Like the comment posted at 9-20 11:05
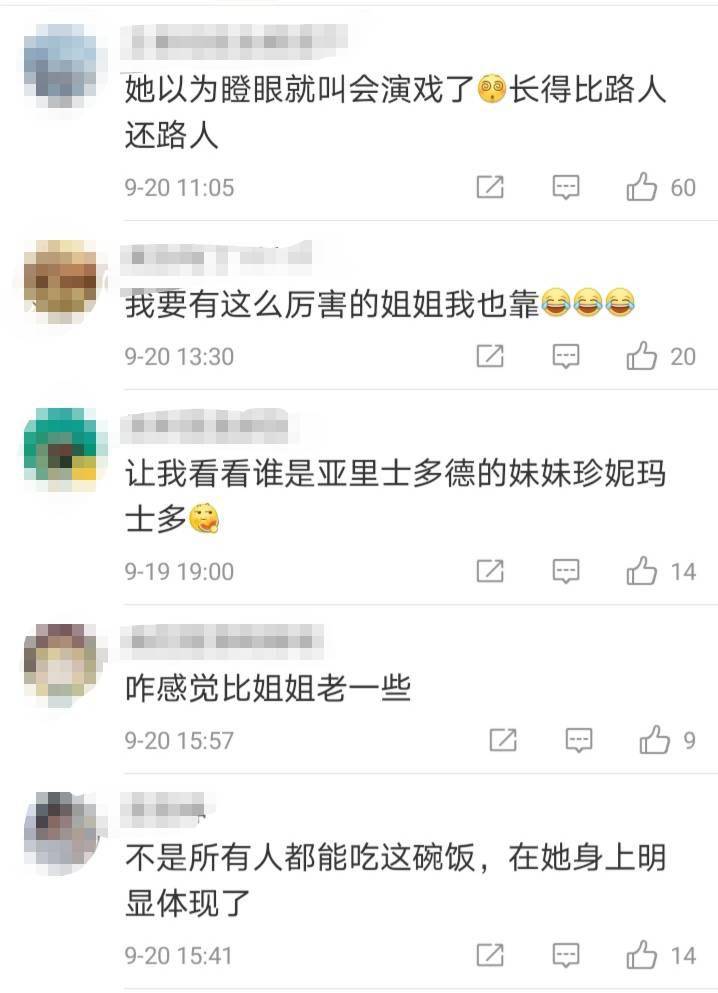This screenshot has width=718, height=993. [642, 187]
